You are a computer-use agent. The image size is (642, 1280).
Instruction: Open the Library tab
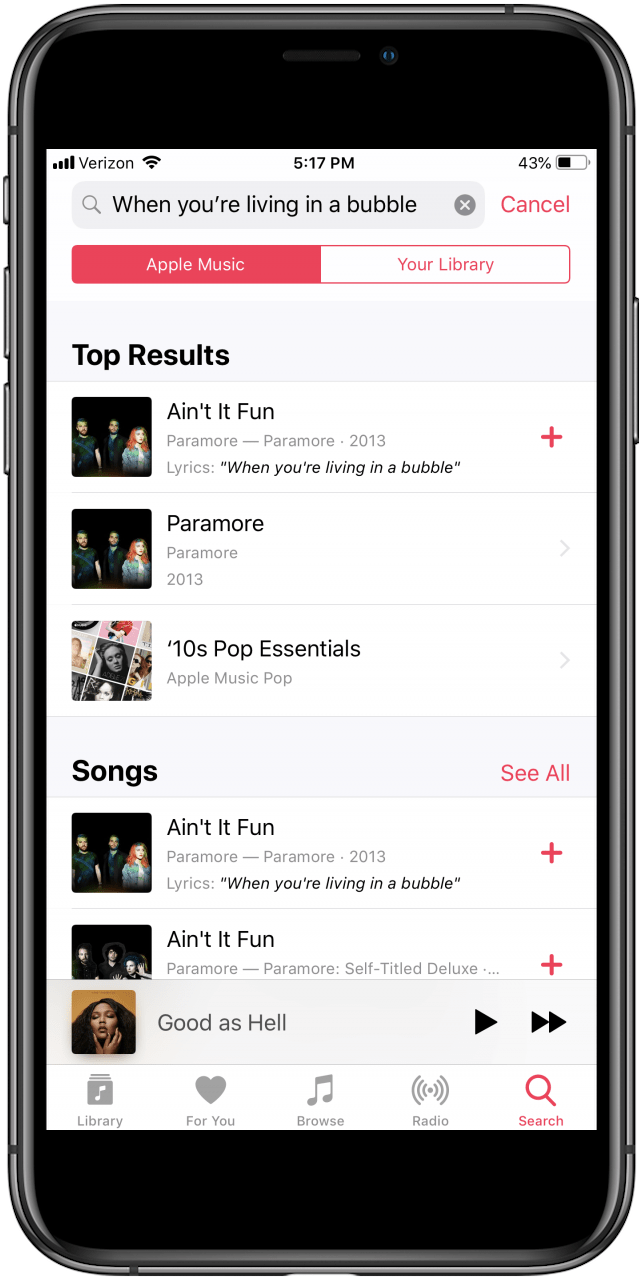pyautogui.click(x=100, y=1100)
